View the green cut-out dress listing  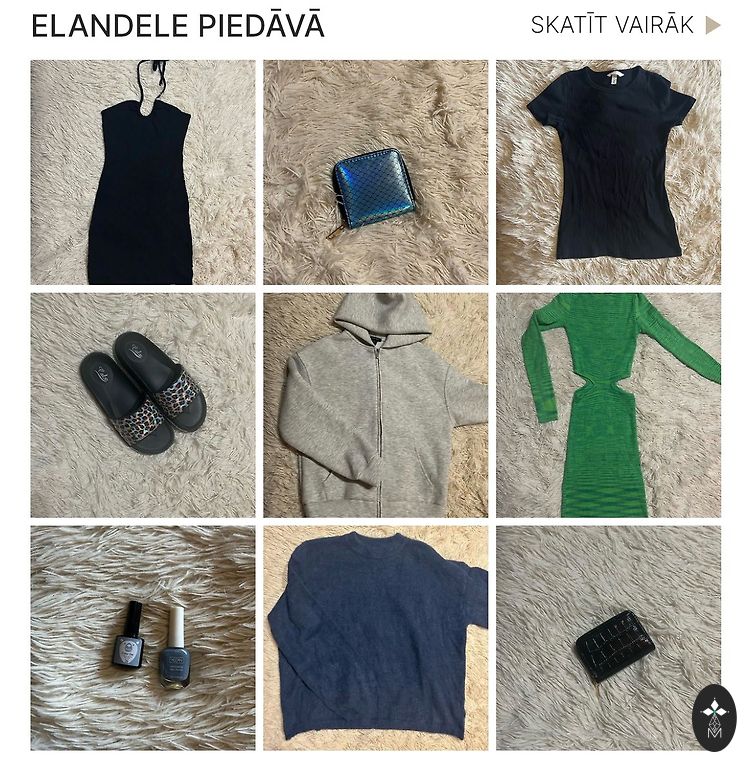pos(608,404)
